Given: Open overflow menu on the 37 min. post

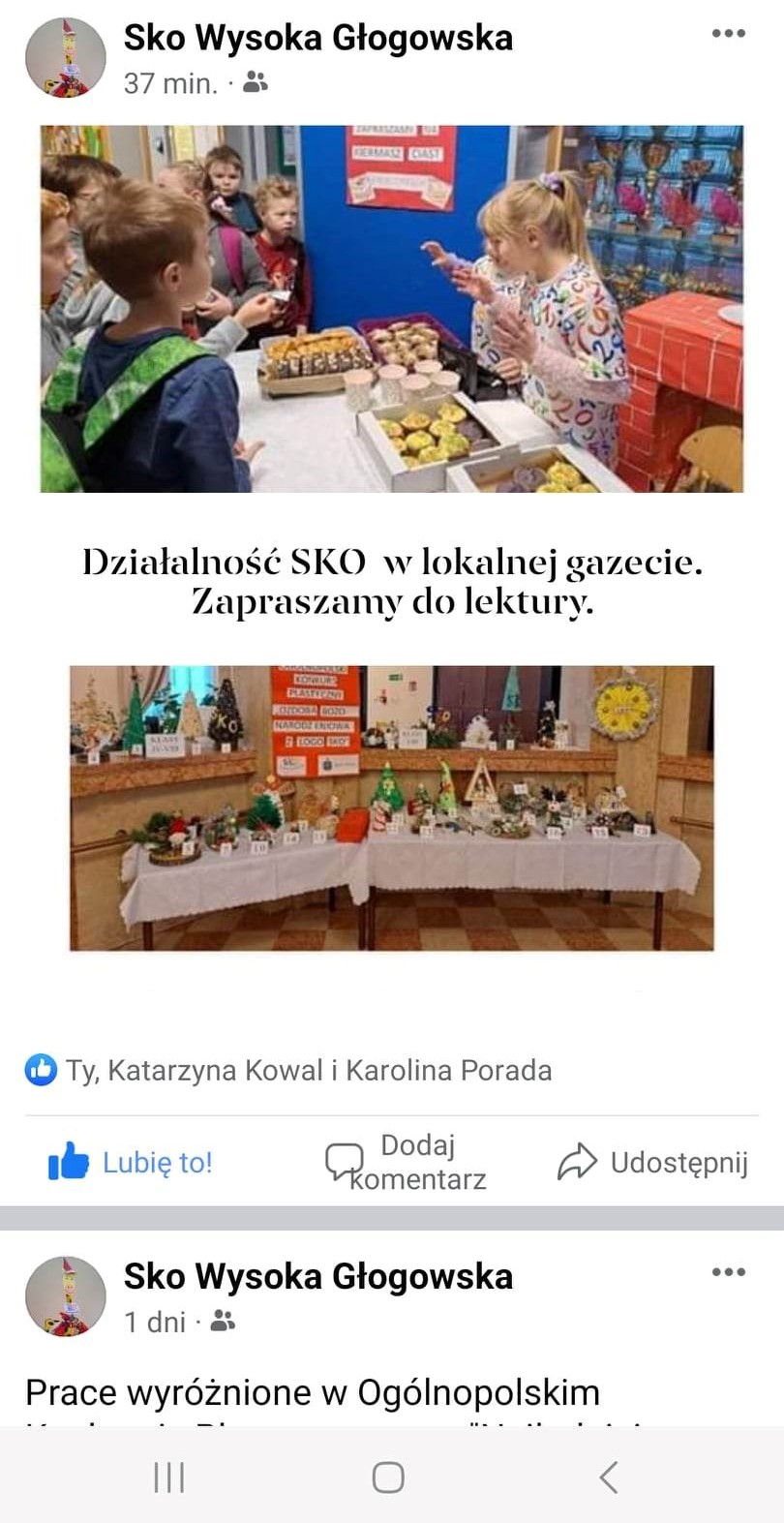Looking at the screenshot, I should pos(728,34).
